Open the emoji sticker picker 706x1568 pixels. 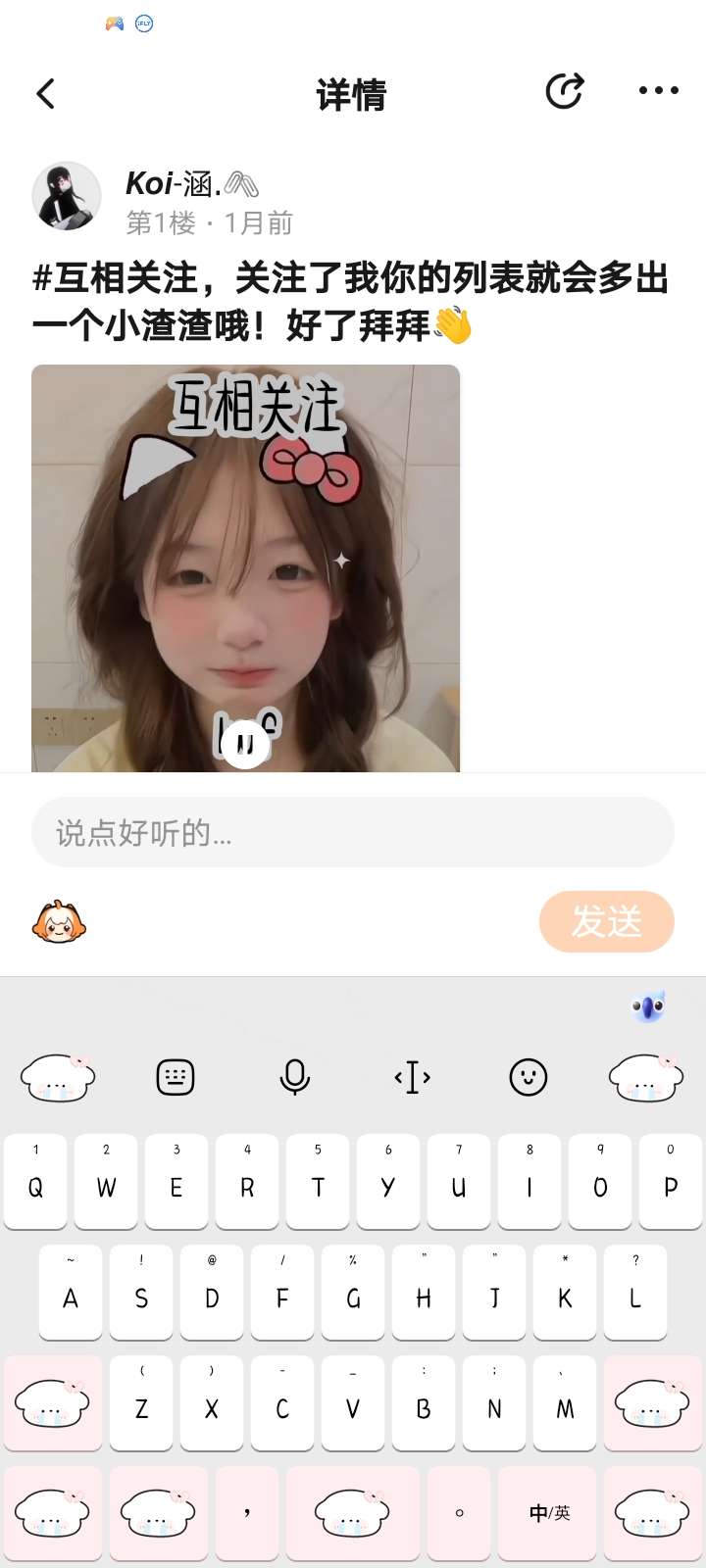[59, 922]
